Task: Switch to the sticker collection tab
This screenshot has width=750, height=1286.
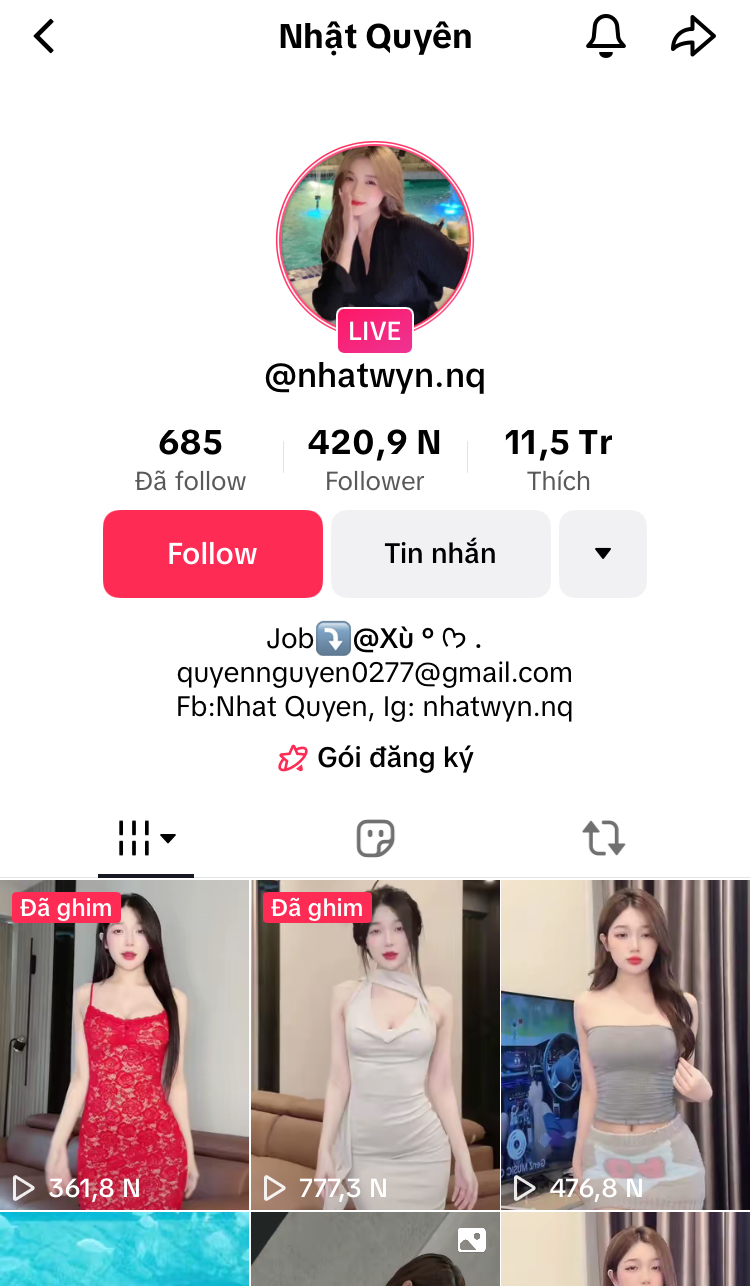Action: point(375,838)
